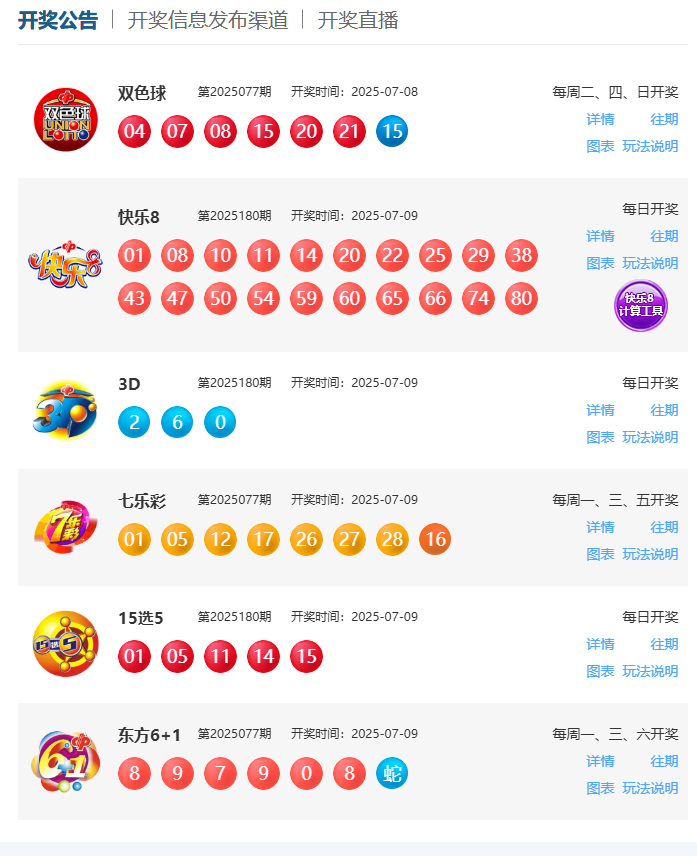The image size is (697, 856).
Task: View 往期 results for 东方6+1
Action: 664,761
